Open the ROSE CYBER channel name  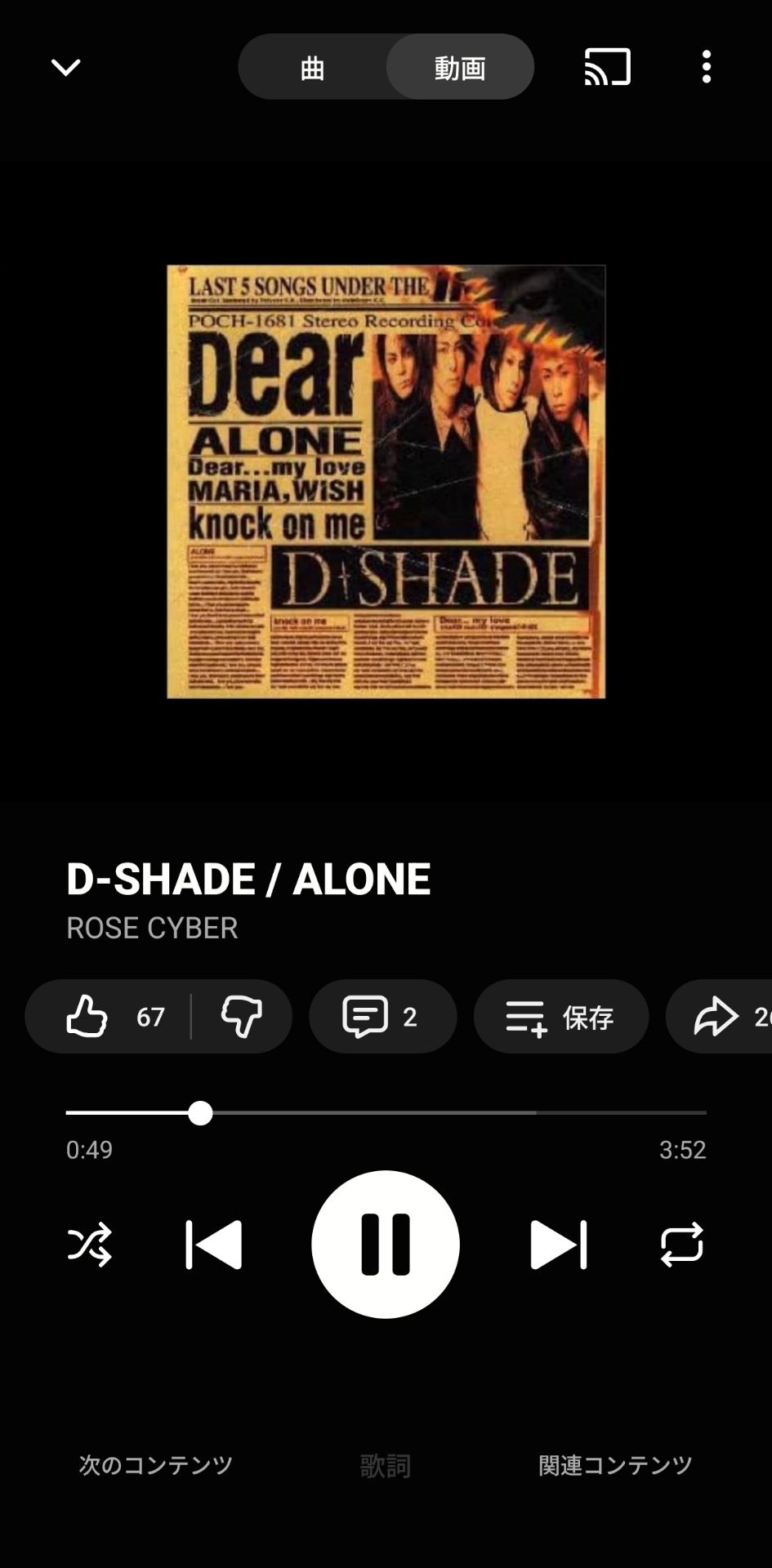point(152,928)
